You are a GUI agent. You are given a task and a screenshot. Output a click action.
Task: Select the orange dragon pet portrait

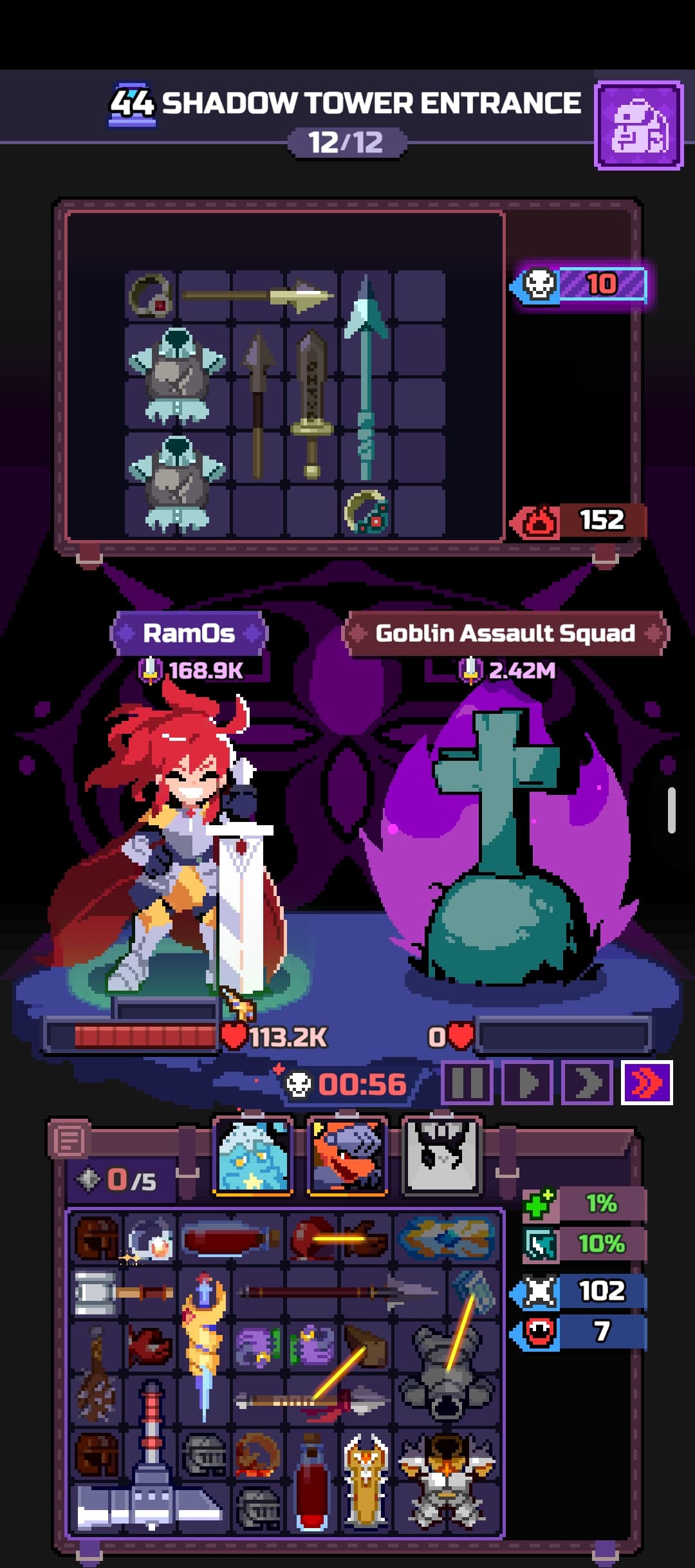point(347,1157)
